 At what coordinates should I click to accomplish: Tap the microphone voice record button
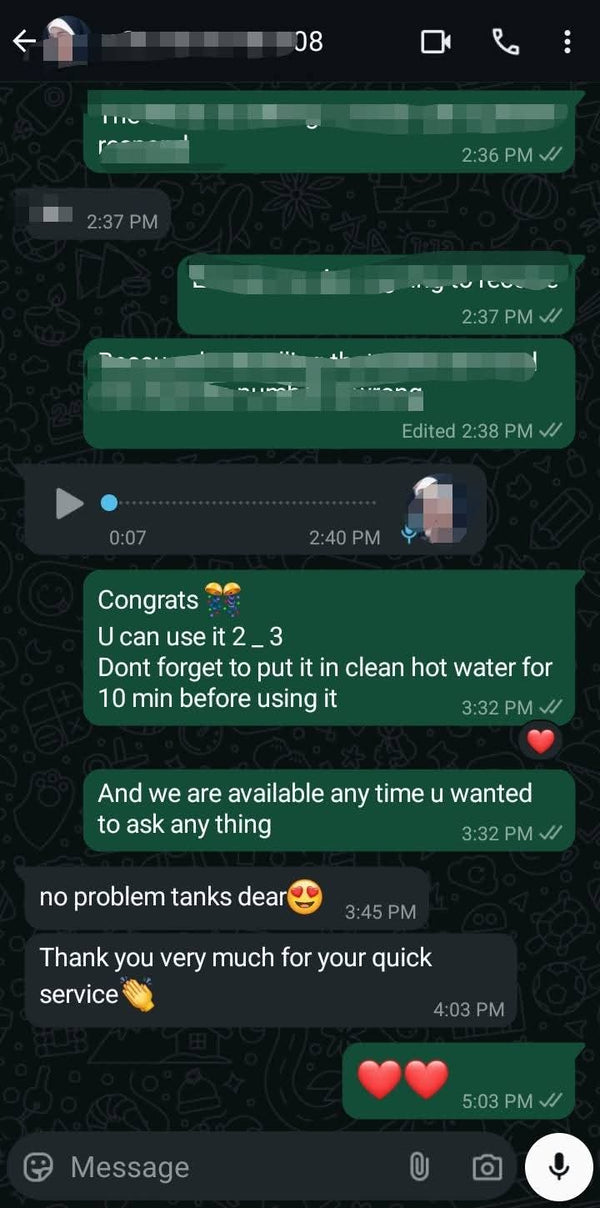click(x=559, y=1167)
